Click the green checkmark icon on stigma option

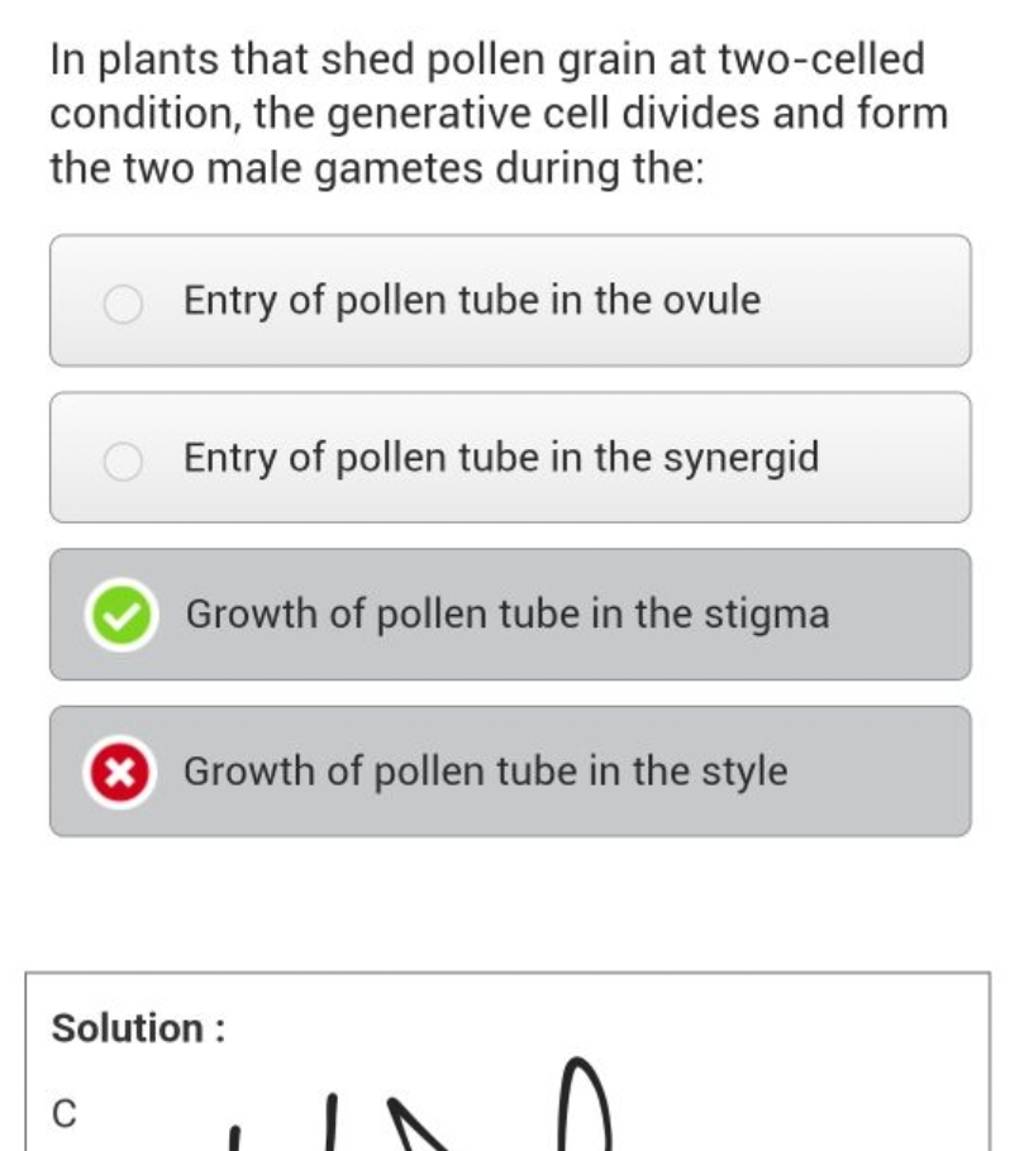tap(122, 614)
